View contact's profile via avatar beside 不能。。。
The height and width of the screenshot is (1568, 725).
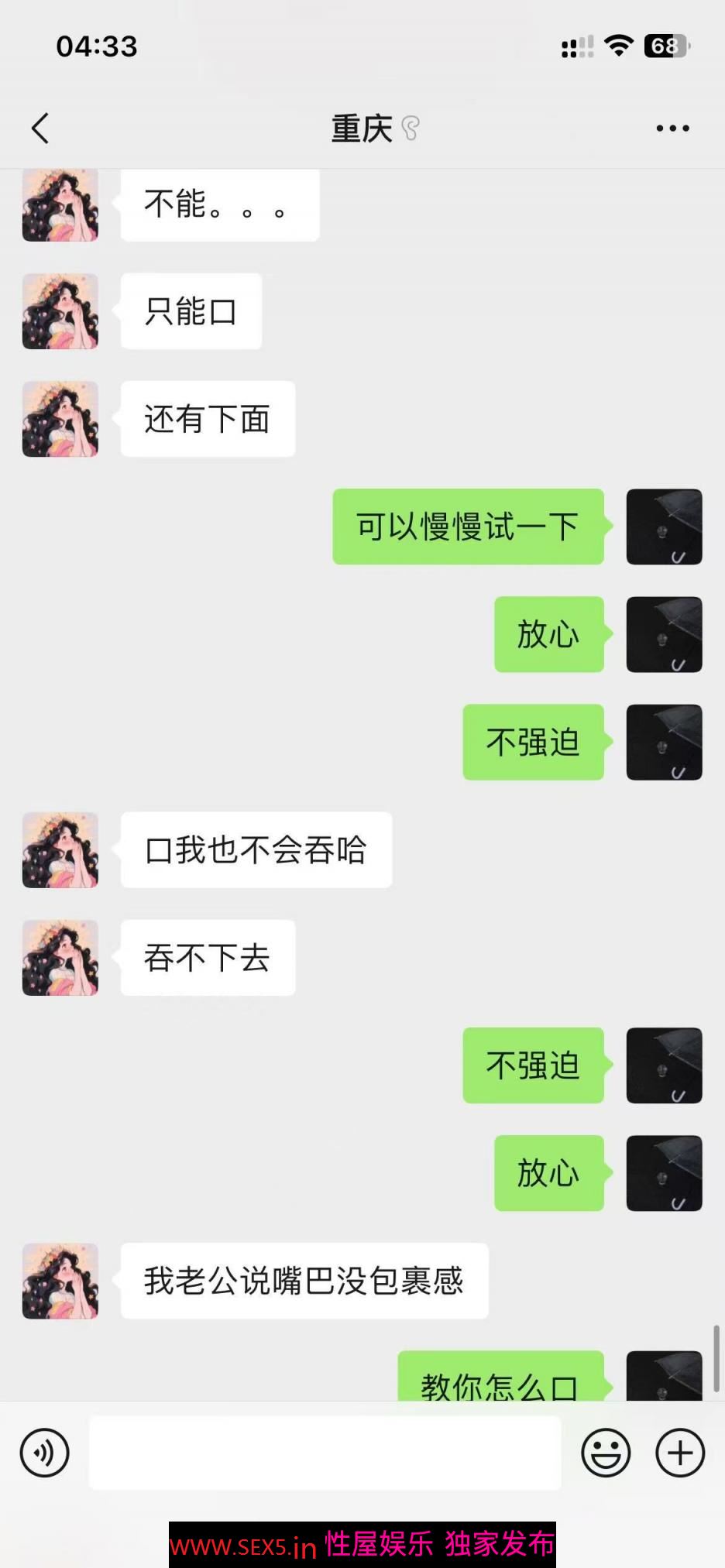pyautogui.click(x=60, y=207)
